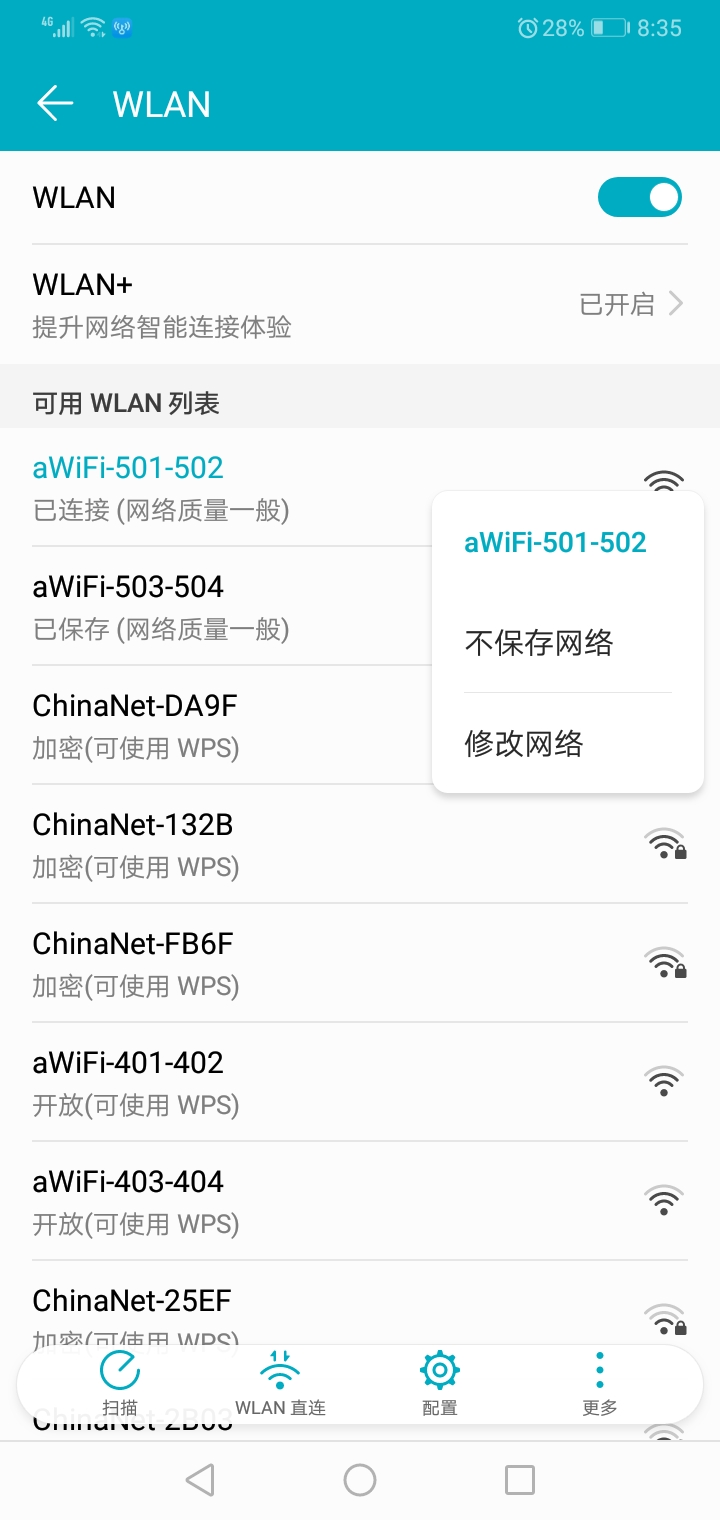
Task: Tap the navigation Back triangle button
Action: [200, 1479]
